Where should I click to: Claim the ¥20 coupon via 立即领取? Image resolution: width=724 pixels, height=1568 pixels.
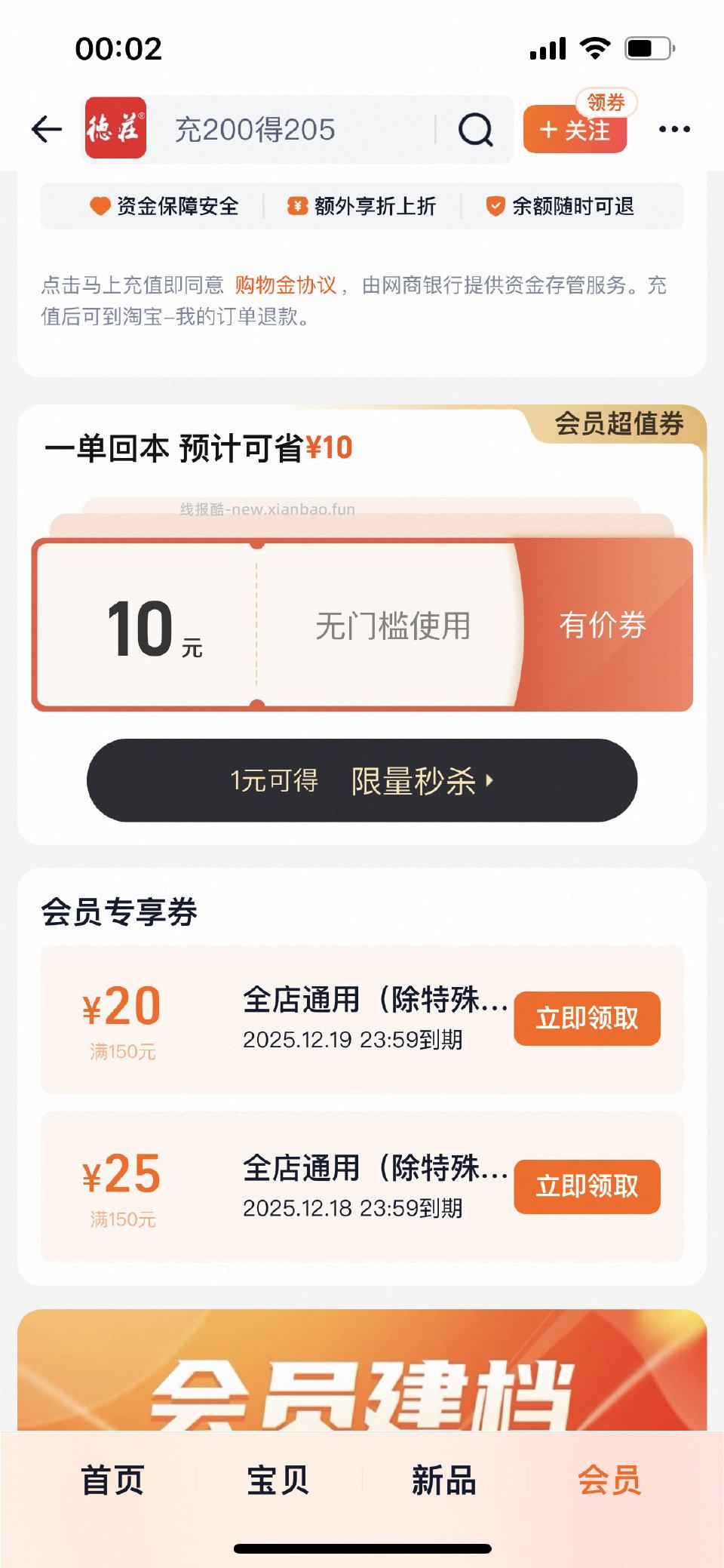click(587, 1019)
